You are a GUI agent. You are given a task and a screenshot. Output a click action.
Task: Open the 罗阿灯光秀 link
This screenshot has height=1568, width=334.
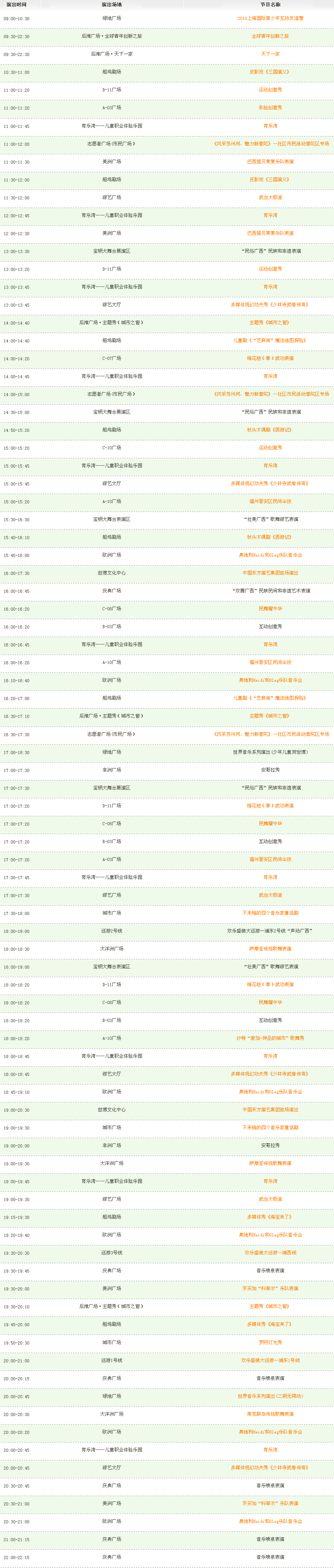270,1342
